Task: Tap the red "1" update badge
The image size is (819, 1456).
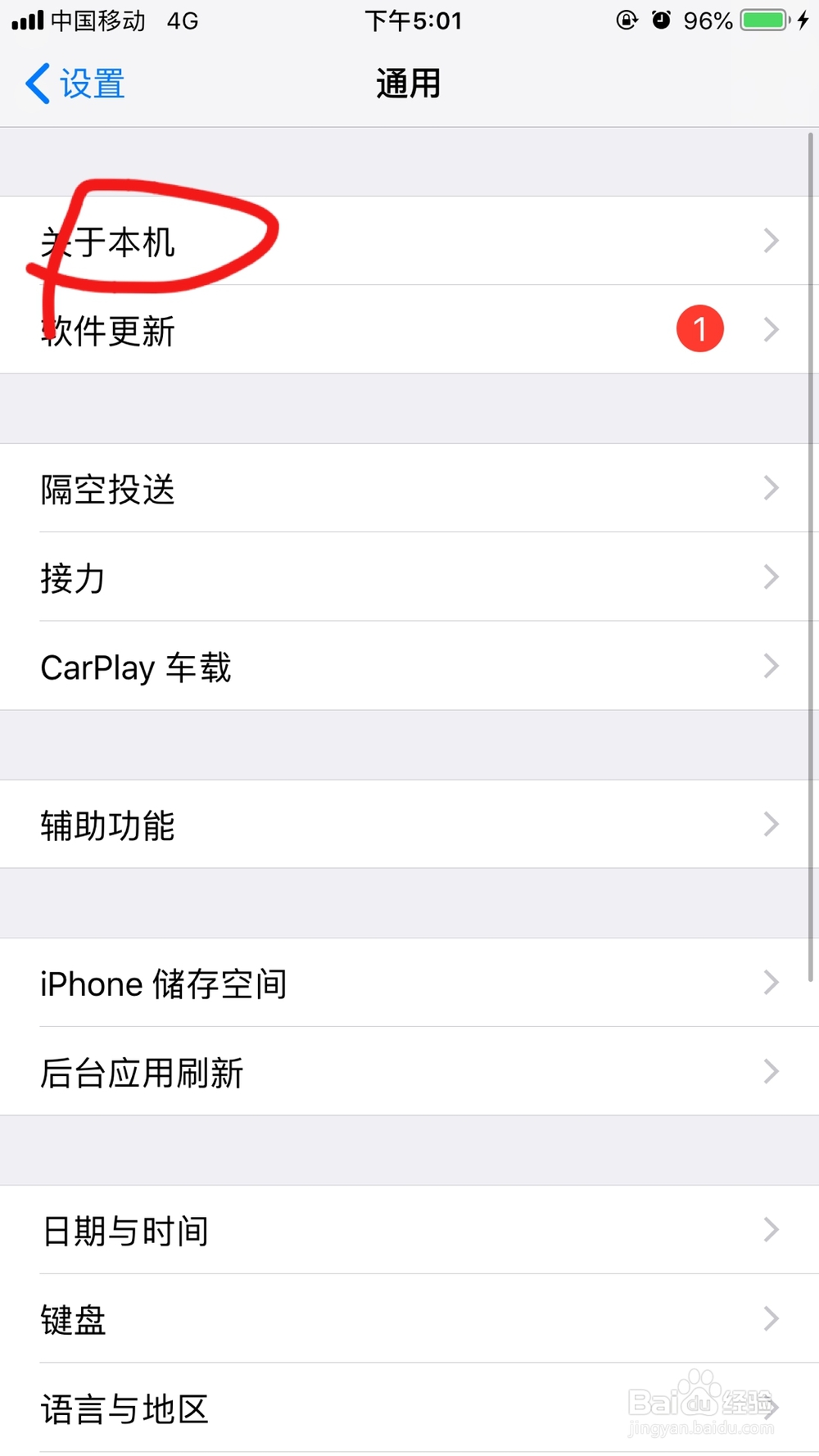Action: pos(700,328)
